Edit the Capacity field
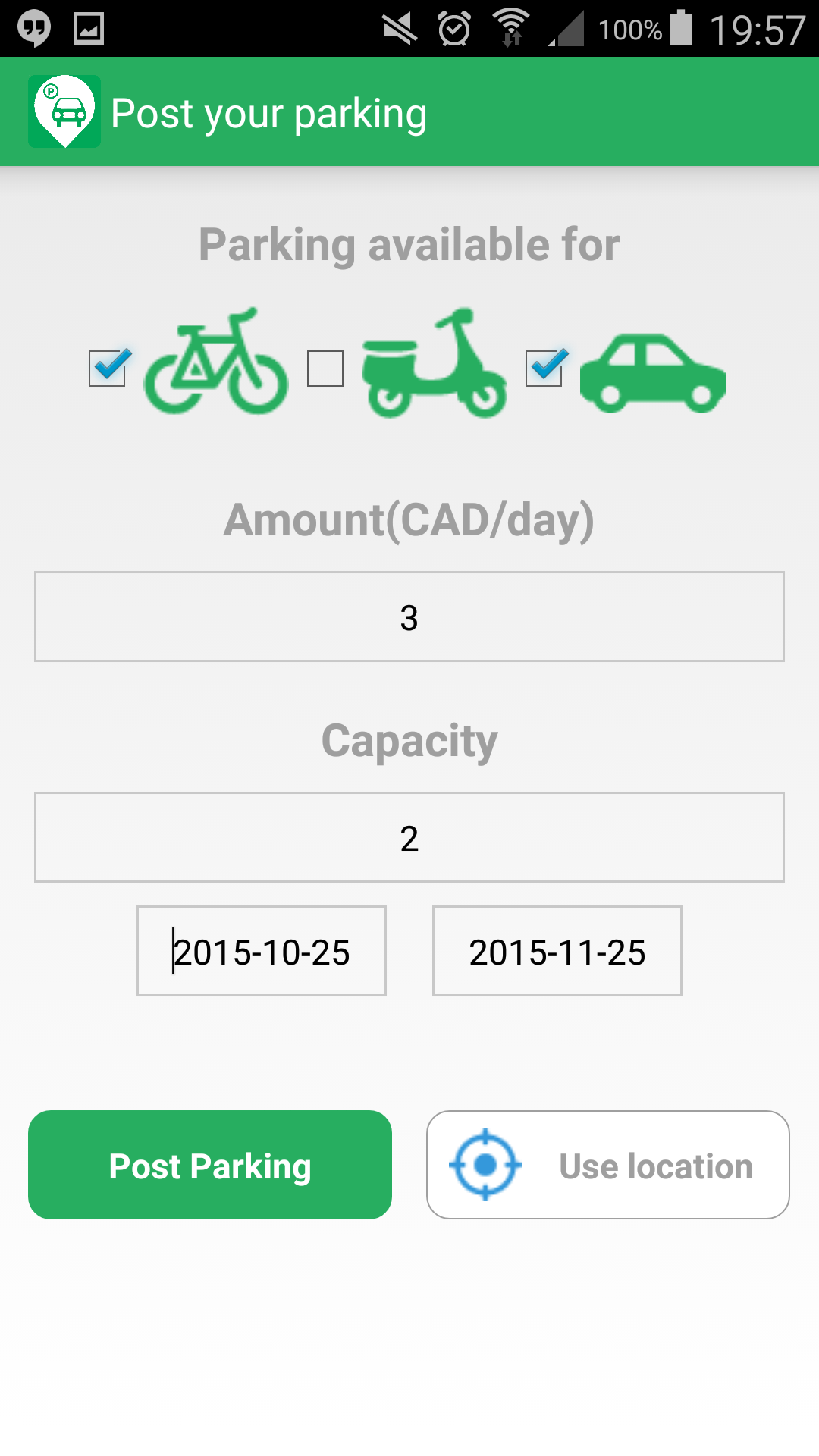Screen dimensions: 819x1456 (x=409, y=837)
